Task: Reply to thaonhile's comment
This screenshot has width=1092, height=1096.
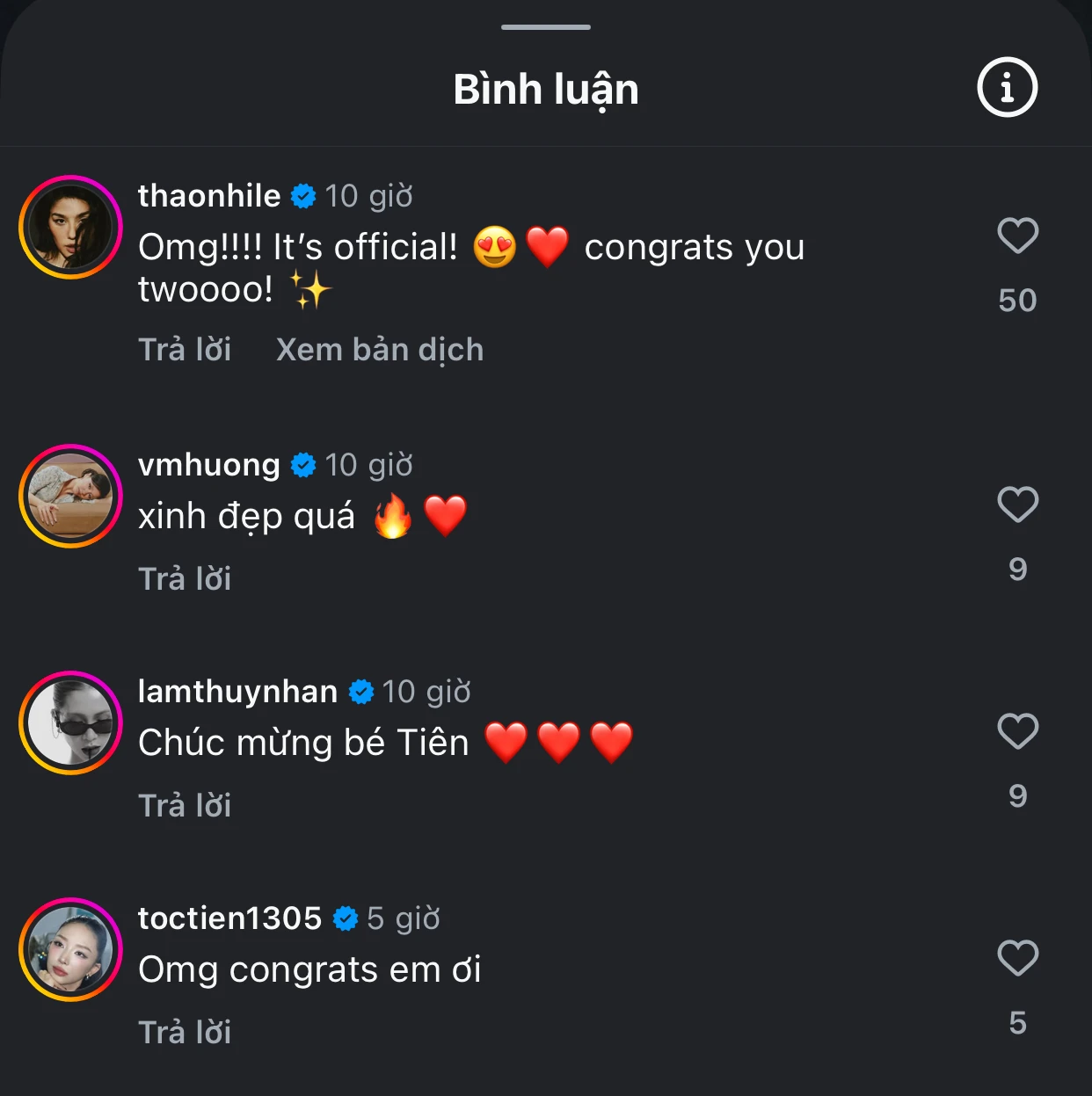Action: (185, 350)
